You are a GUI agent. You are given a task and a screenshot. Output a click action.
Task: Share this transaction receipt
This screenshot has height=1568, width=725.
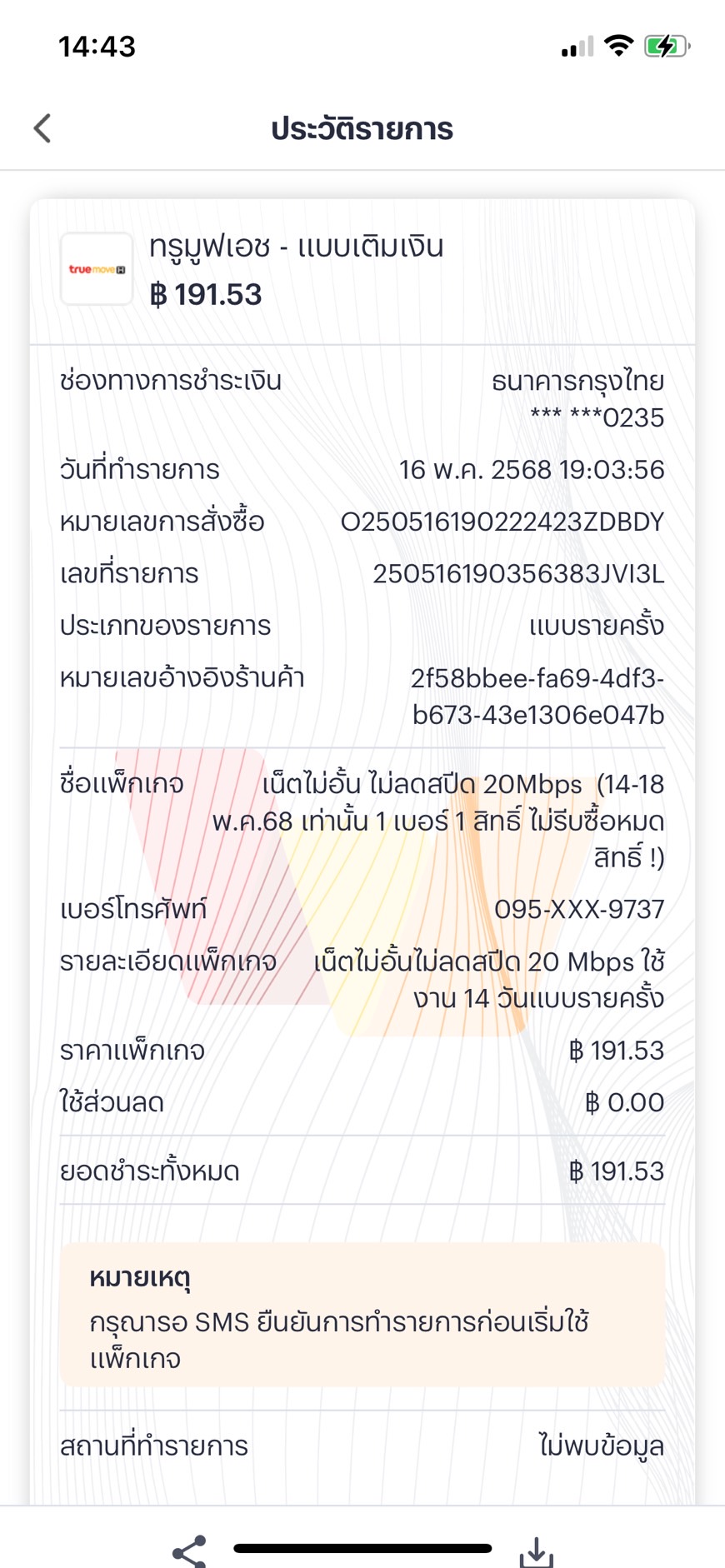190,1551
